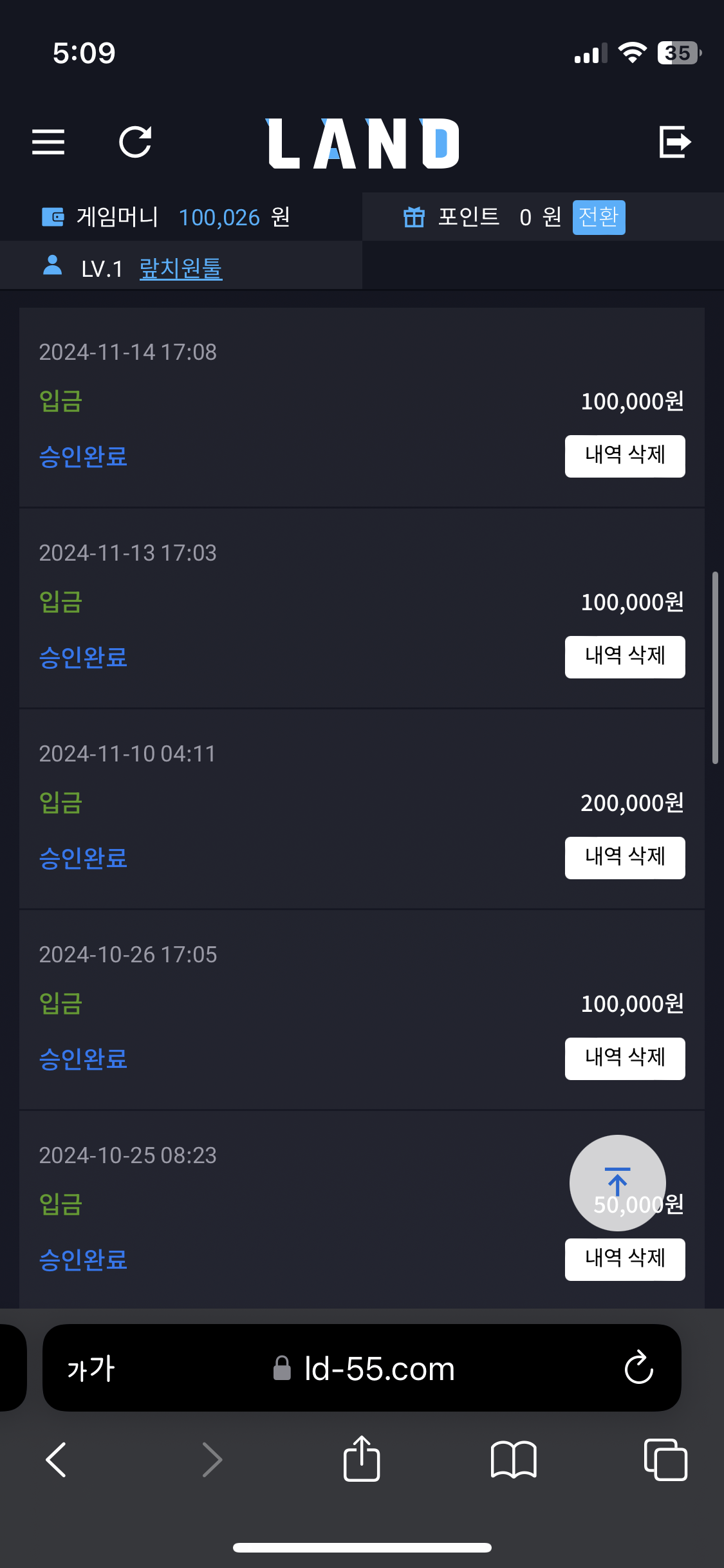This screenshot has height=1568, width=724.
Task: Go back in the browser
Action: (x=56, y=1460)
